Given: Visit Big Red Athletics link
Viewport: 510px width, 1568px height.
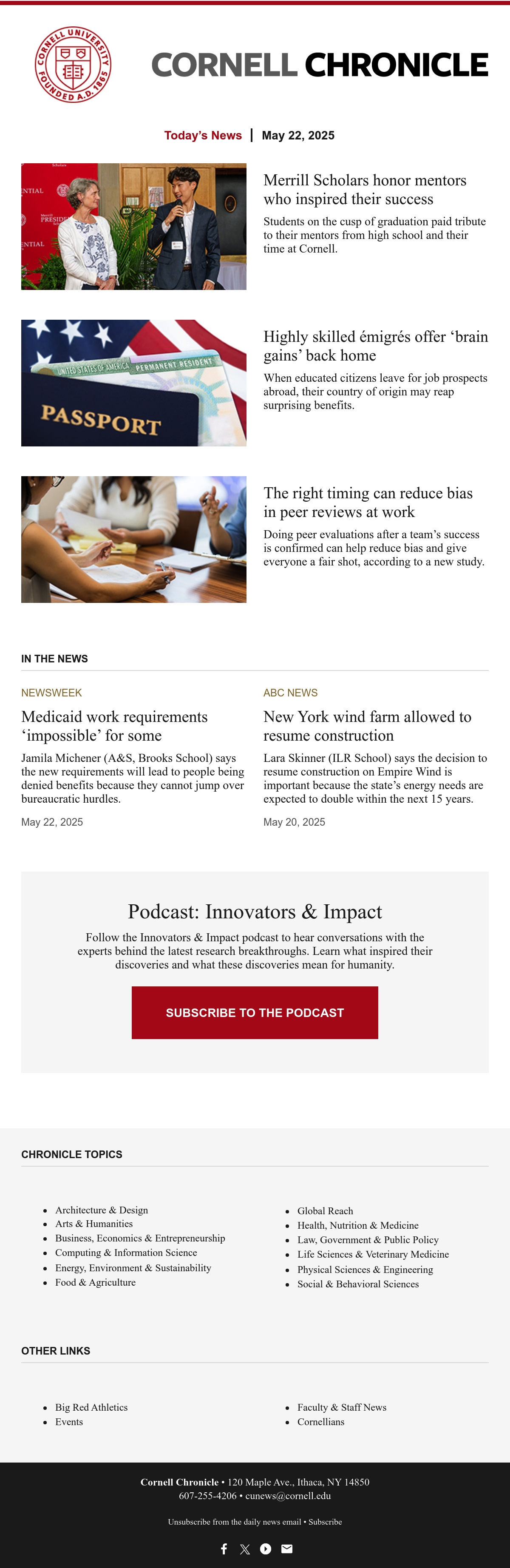Looking at the screenshot, I should 91,1407.
